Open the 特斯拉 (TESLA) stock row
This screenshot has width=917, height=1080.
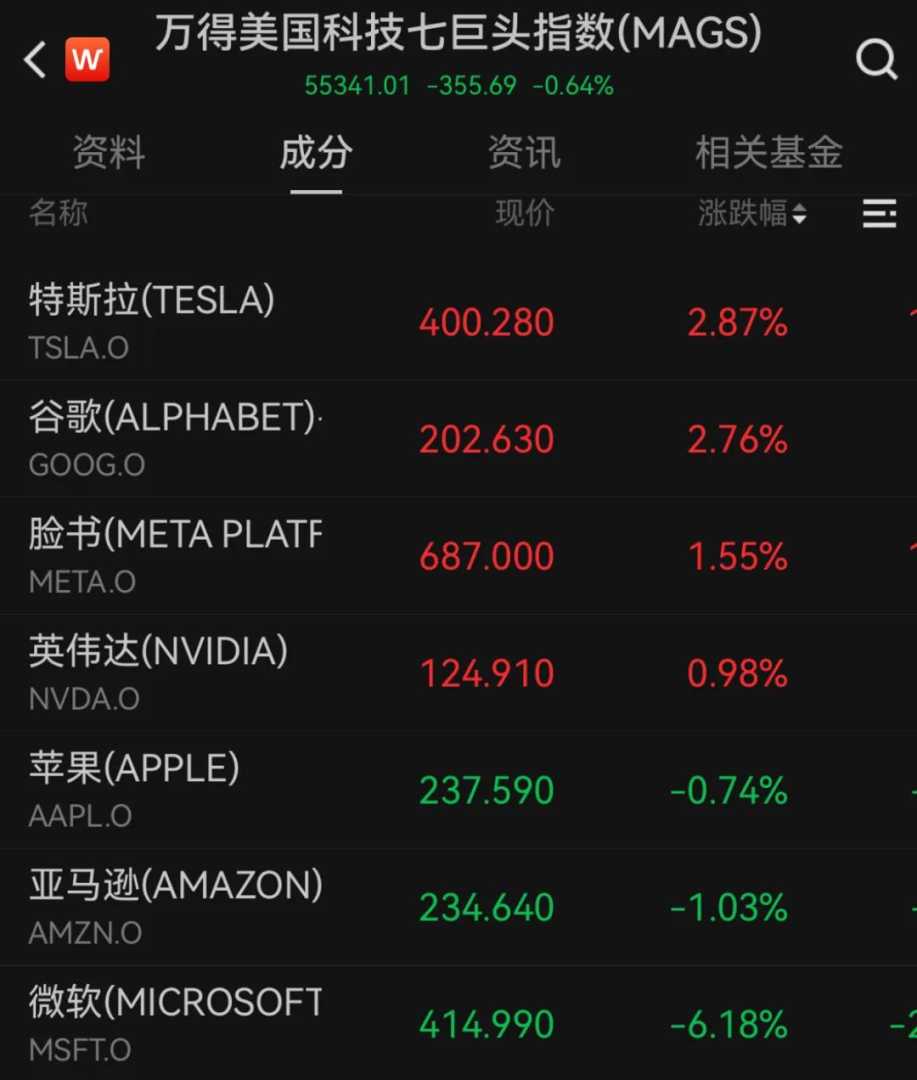point(150,320)
